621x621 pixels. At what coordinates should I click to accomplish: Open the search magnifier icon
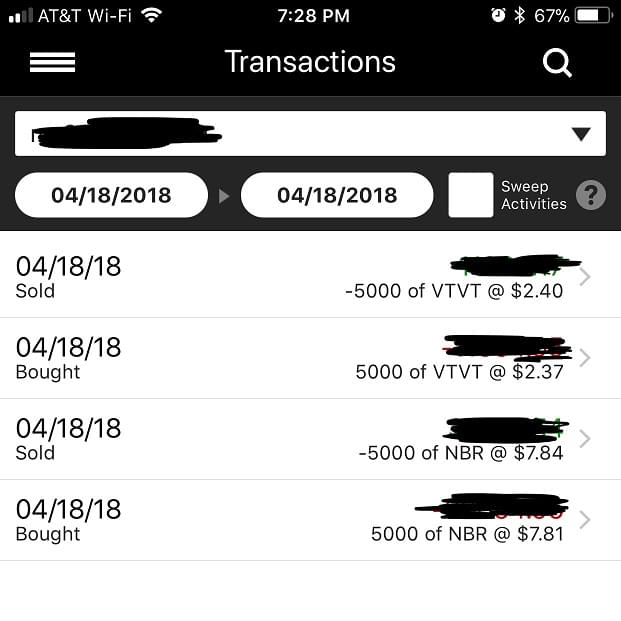pyautogui.click(x=557, y=63)
